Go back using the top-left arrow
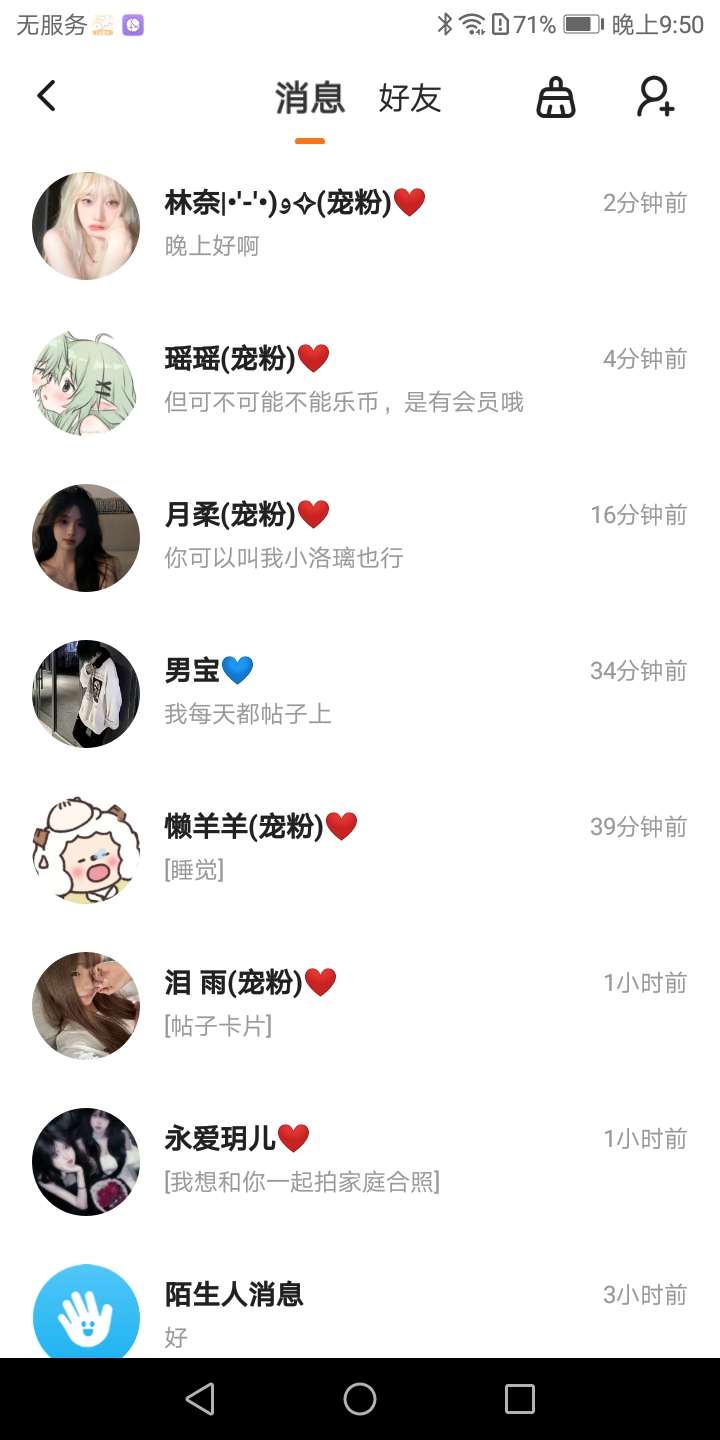Screen dimensions: 720x1440 46,97
